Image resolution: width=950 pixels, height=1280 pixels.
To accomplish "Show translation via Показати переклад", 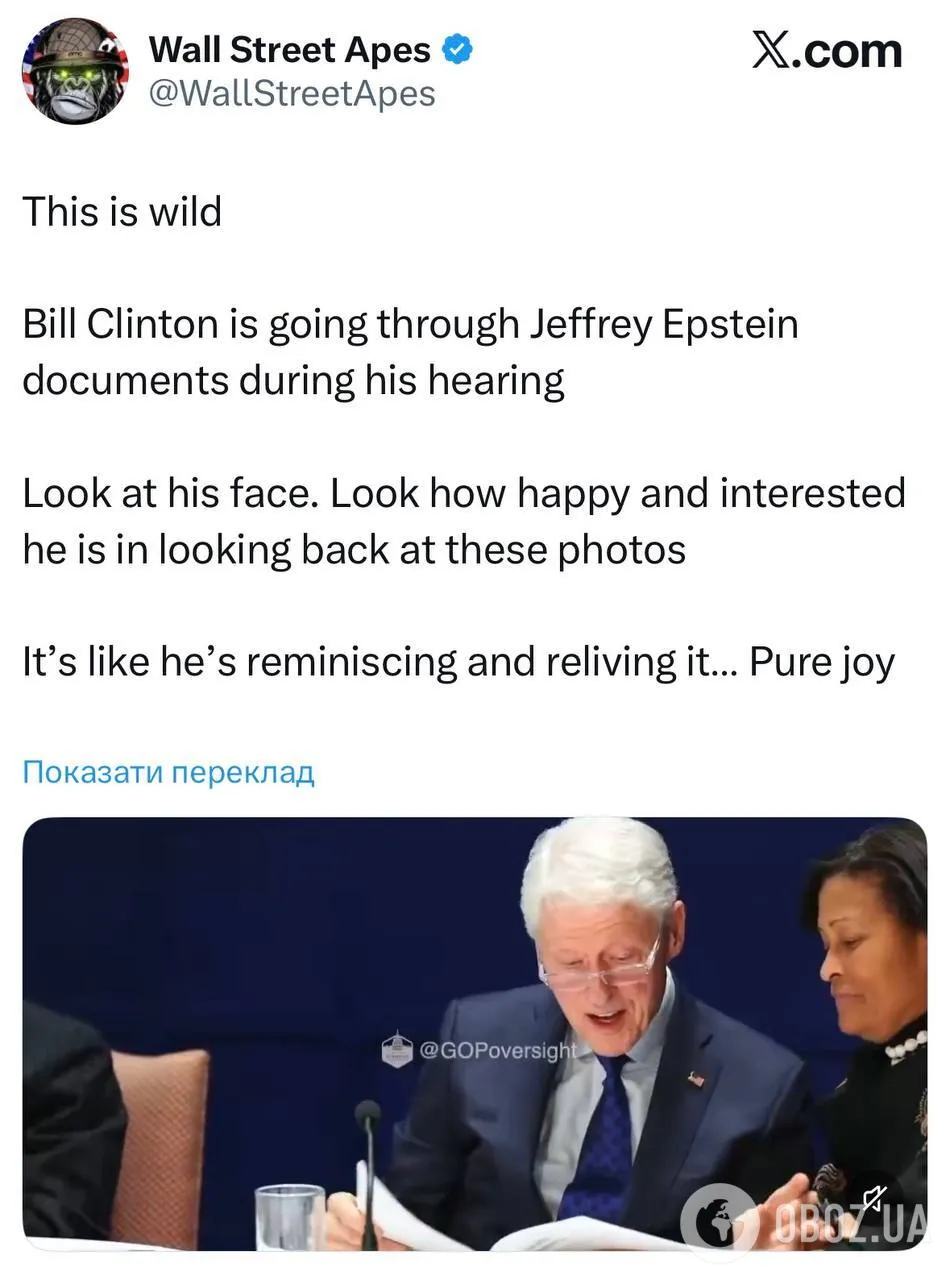I will coord(168,772).
